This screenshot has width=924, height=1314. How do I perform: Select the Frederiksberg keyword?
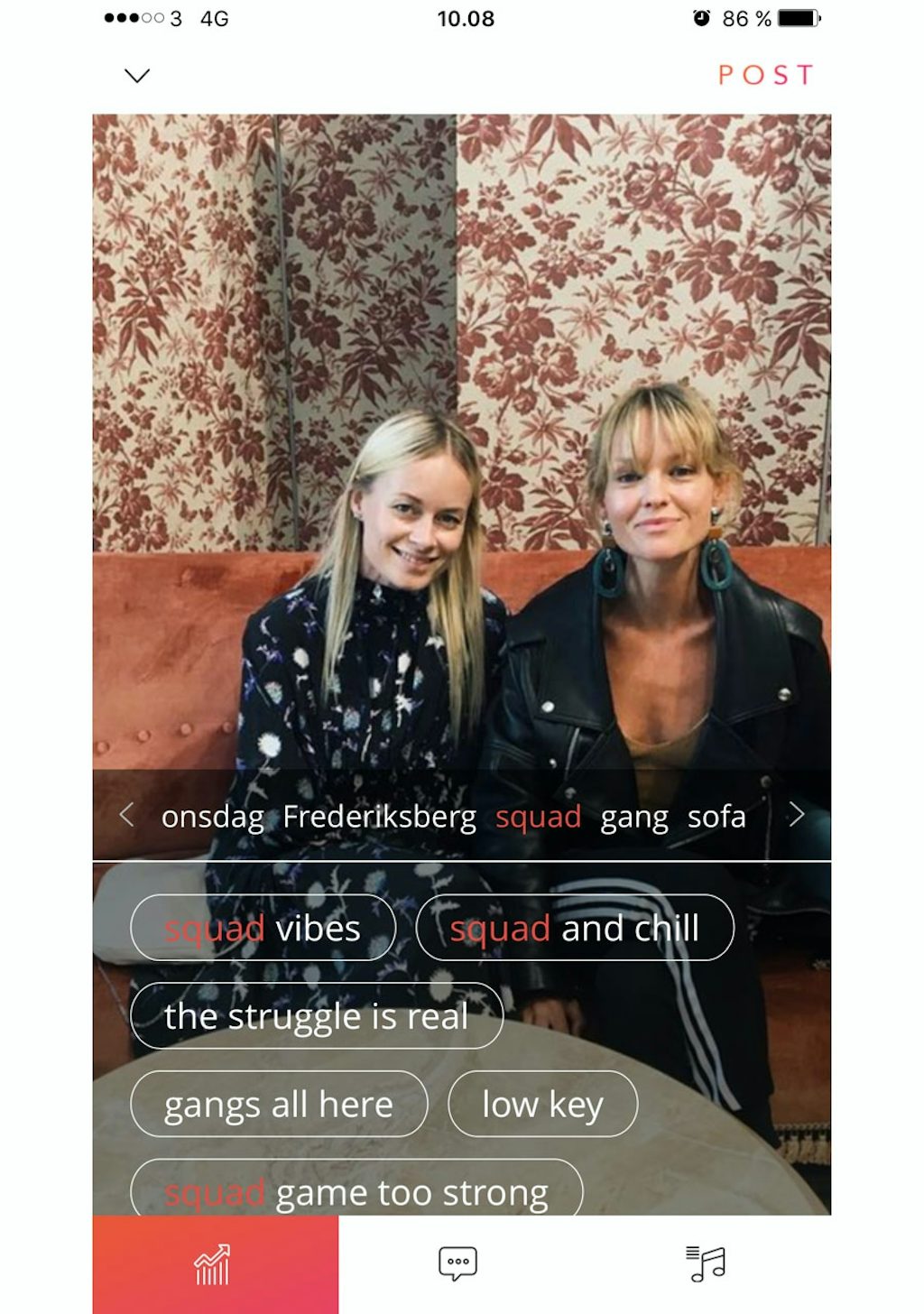click(x=379, y=817)
